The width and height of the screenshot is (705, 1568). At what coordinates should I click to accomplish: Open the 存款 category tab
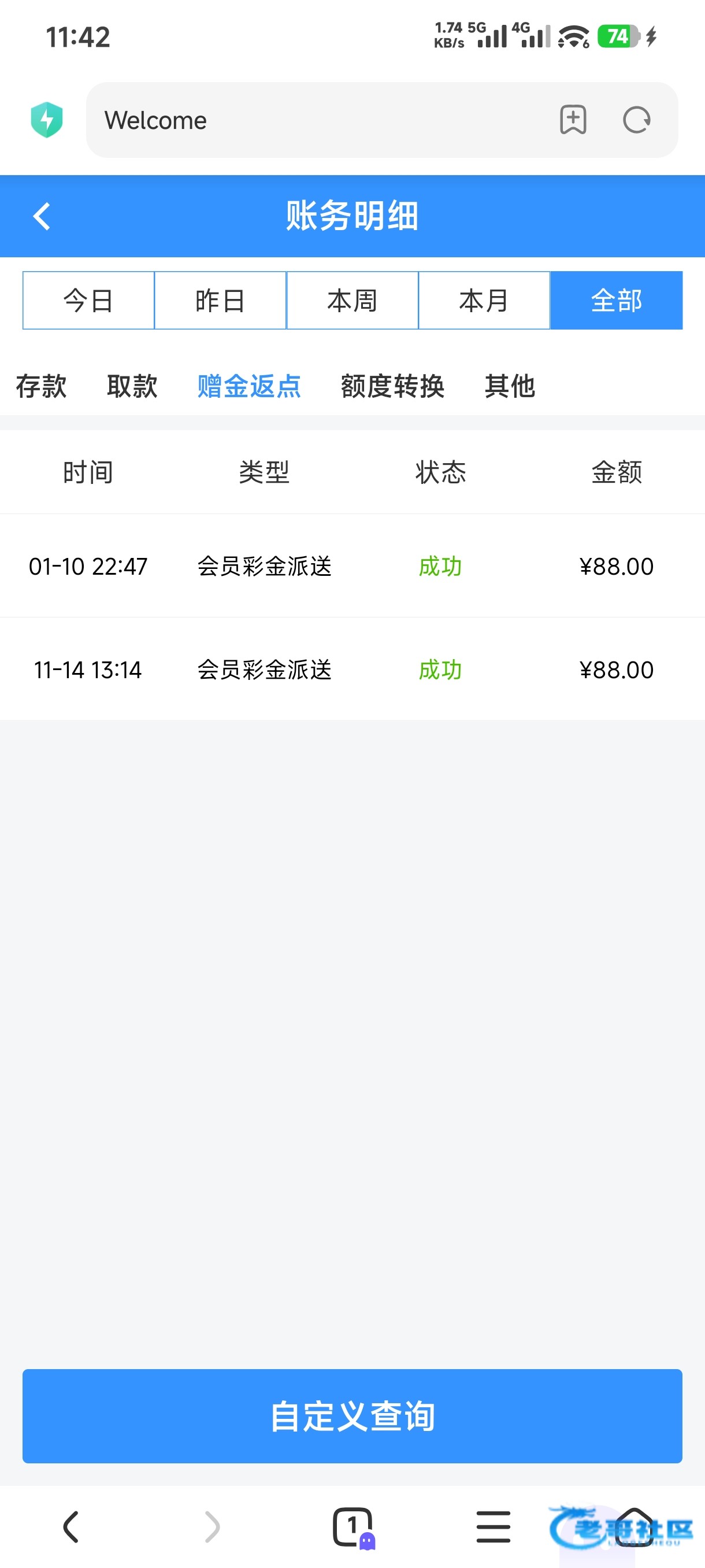41,387
